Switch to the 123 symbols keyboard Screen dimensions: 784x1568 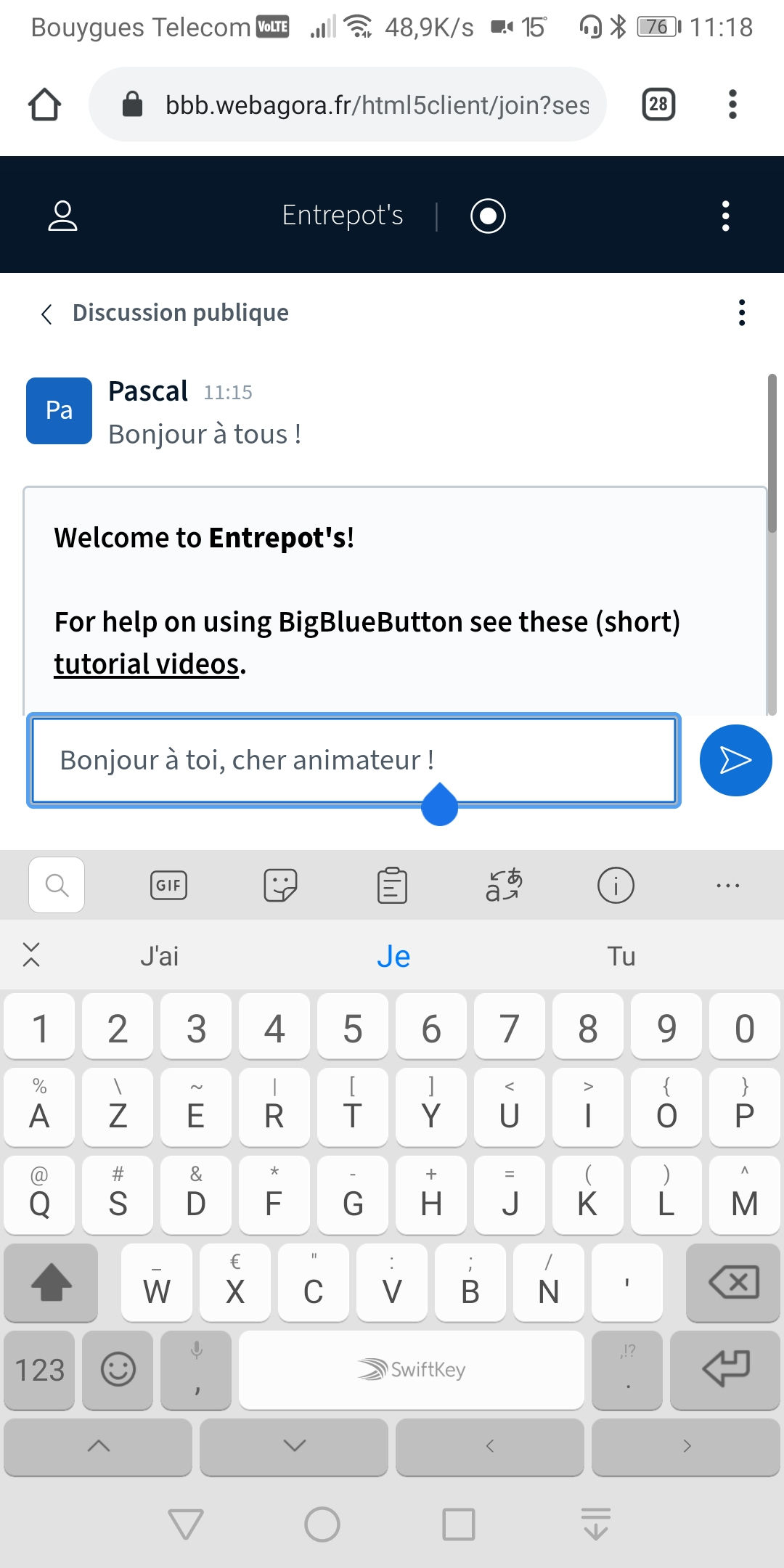pyautogui.click(x=40, y=1370)
